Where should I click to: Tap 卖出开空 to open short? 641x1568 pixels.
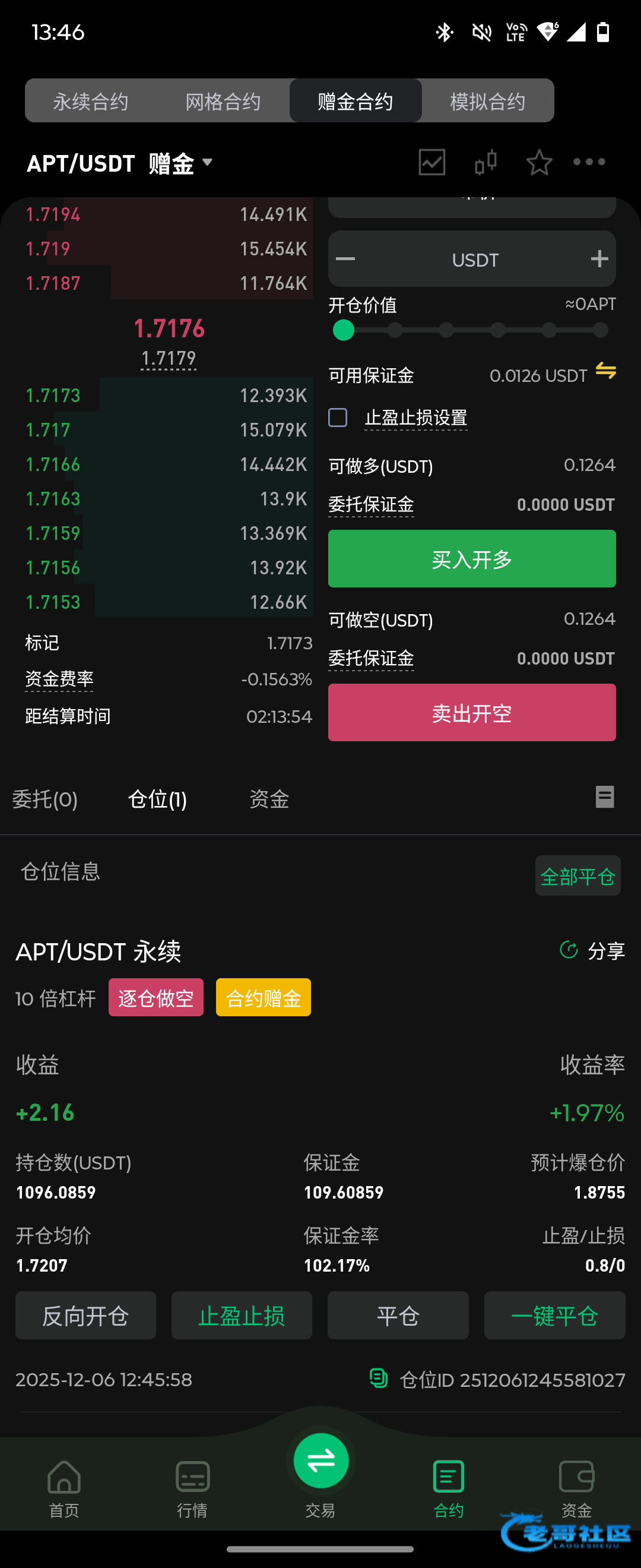(x=472, y=713)
